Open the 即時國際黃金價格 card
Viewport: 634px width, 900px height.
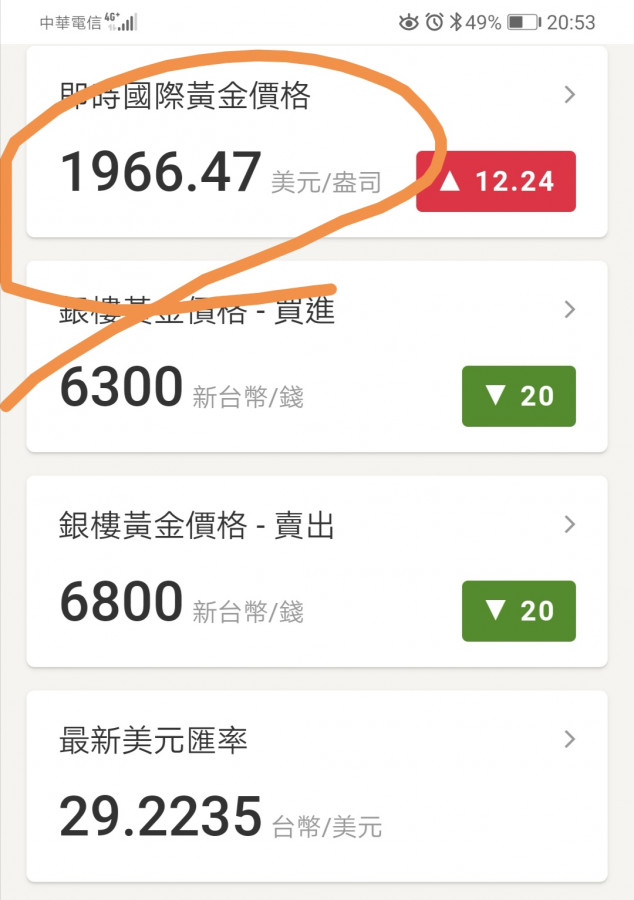[316, 141]
